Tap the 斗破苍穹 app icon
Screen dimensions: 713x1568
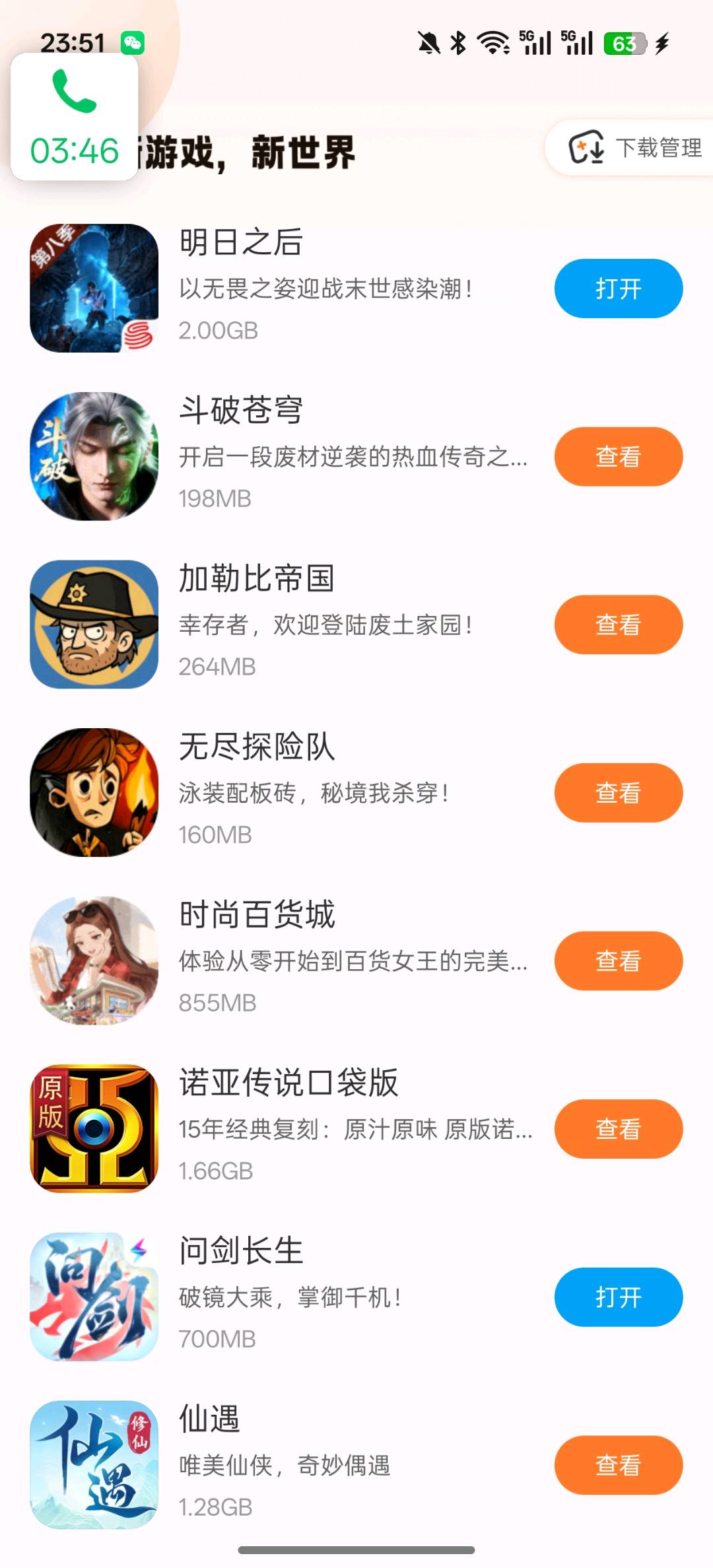click(92, 457)
